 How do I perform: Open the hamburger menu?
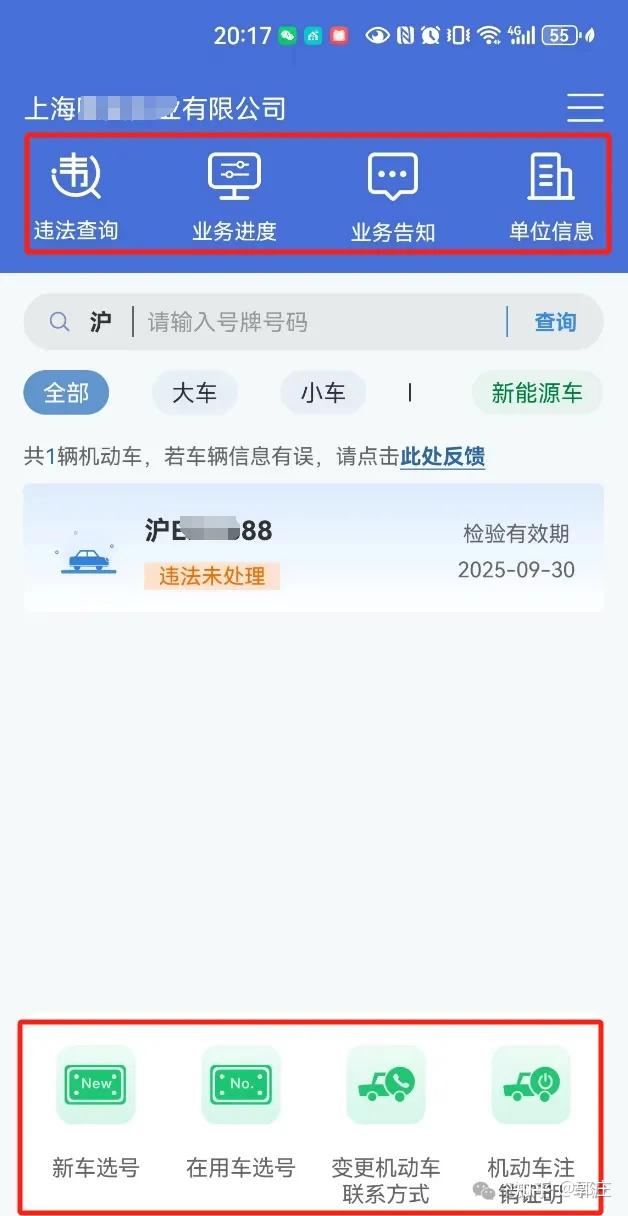point(585,108)
